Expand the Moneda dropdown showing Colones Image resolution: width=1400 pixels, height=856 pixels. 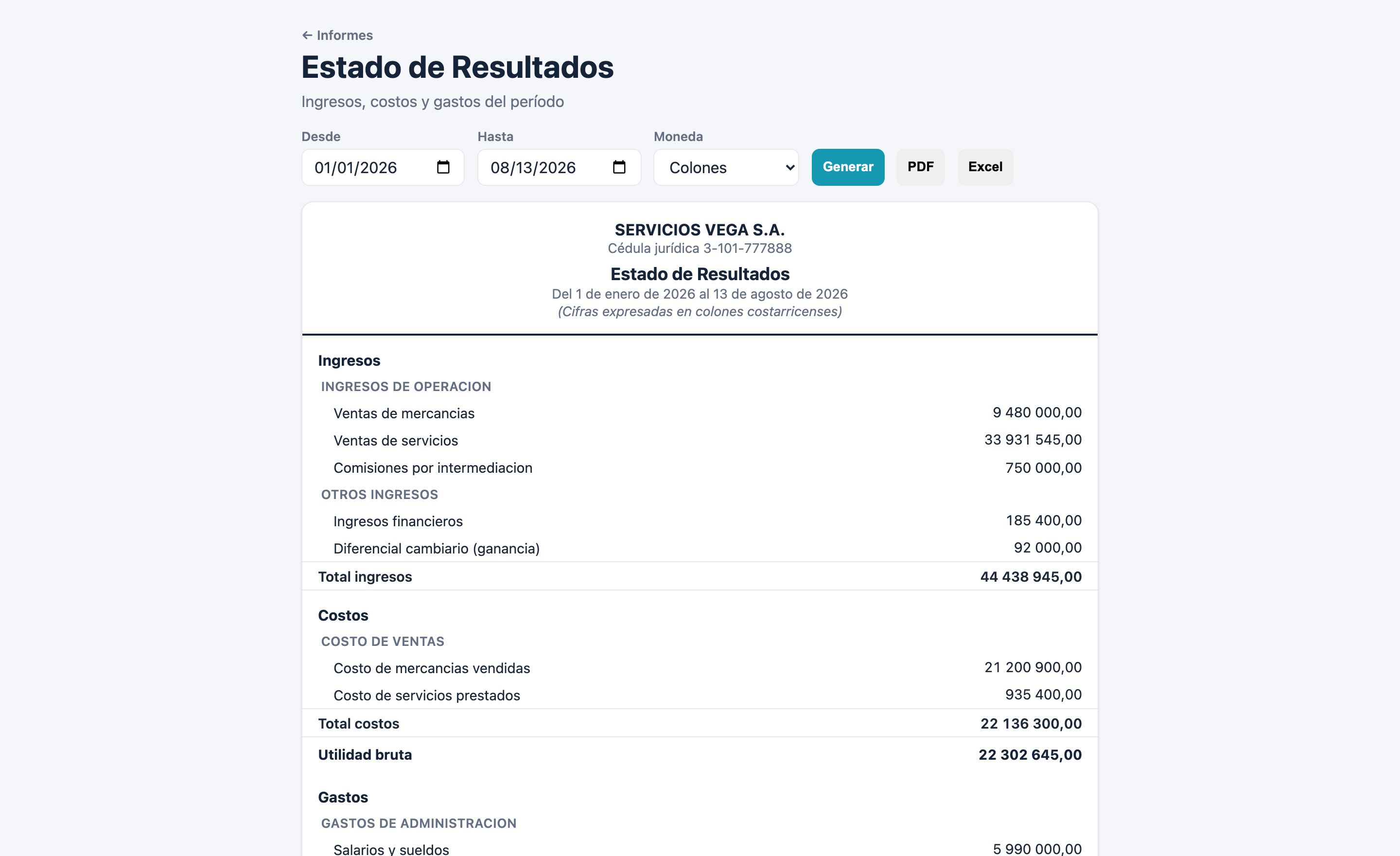pos(726,167)
